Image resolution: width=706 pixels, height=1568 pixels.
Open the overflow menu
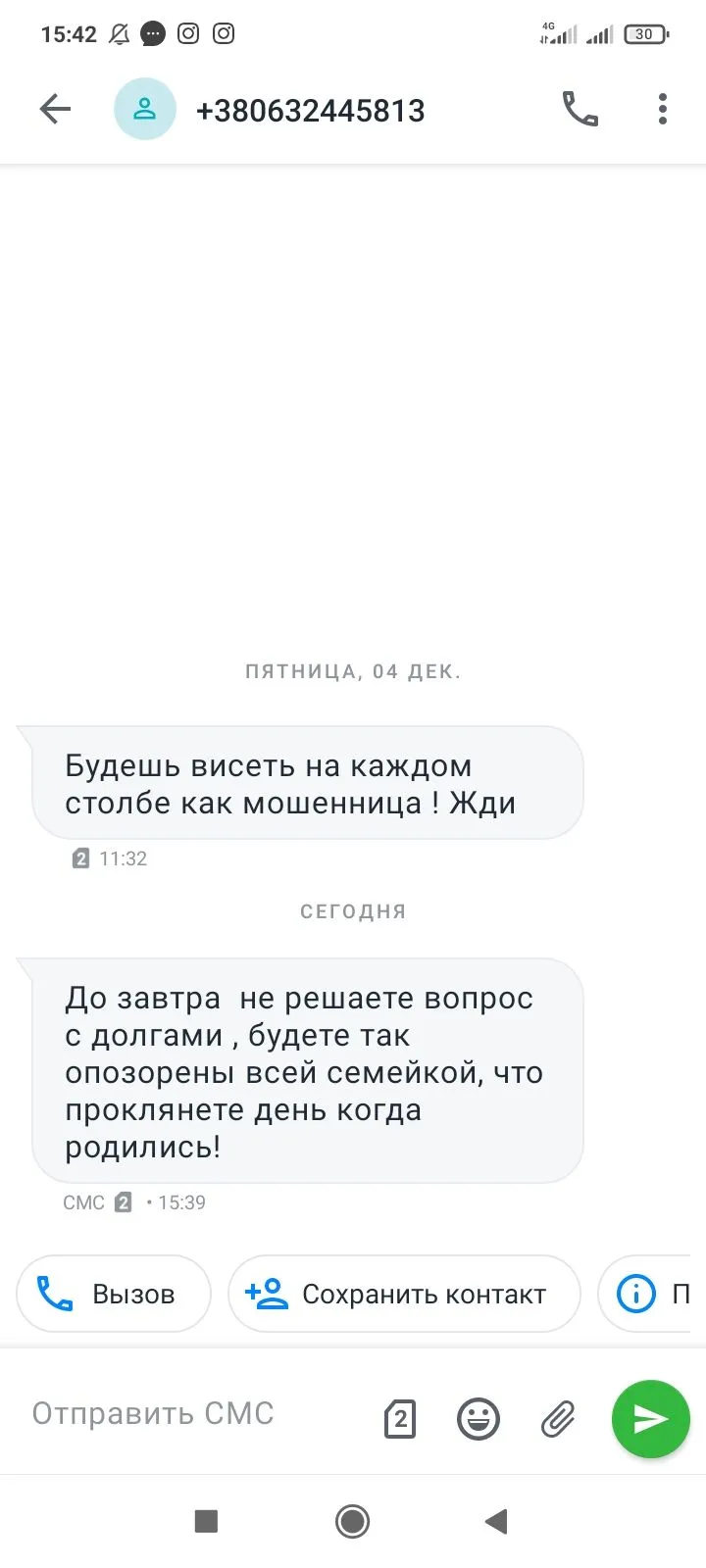(x=663, y=109)
